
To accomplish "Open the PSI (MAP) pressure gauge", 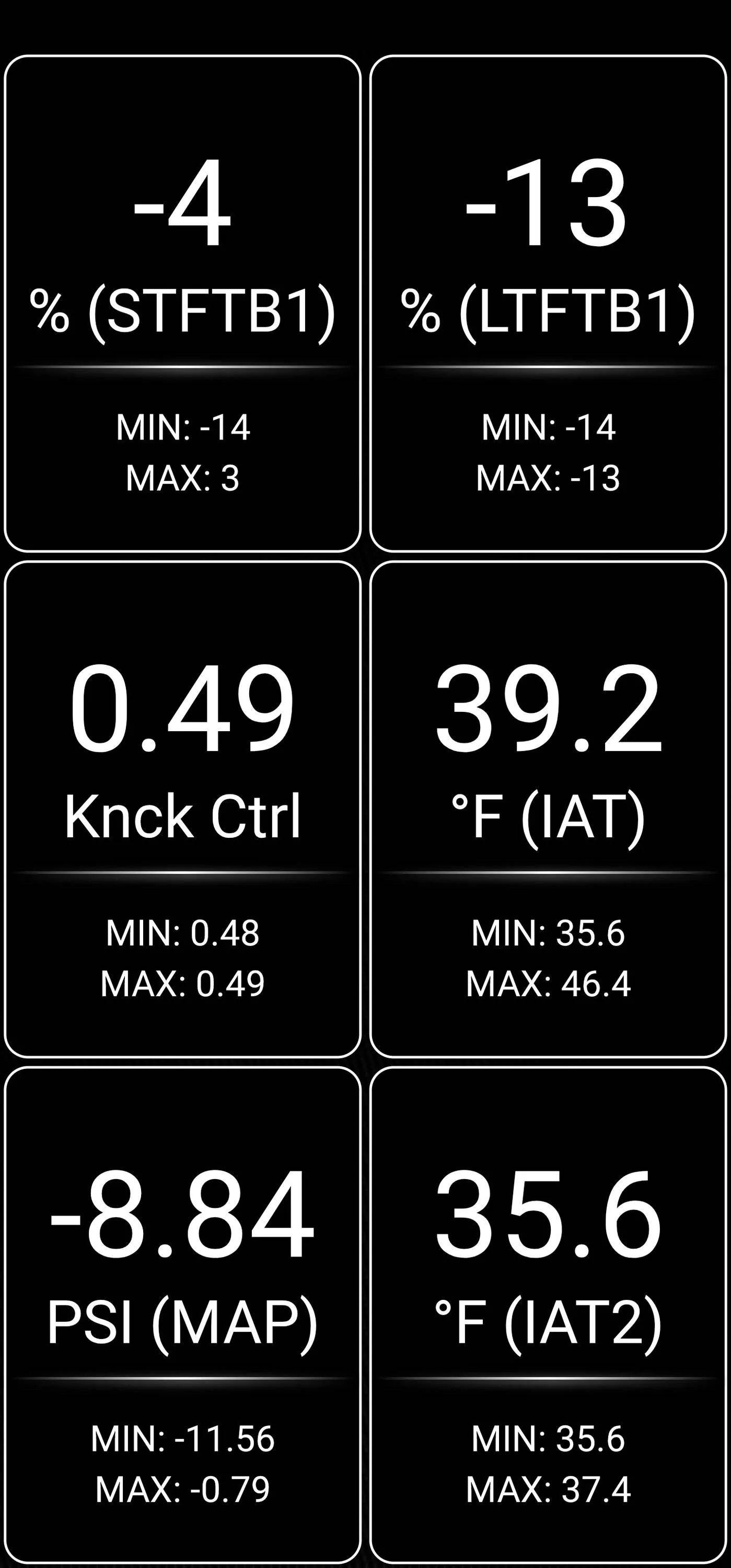I will (x=182, y=1315).
